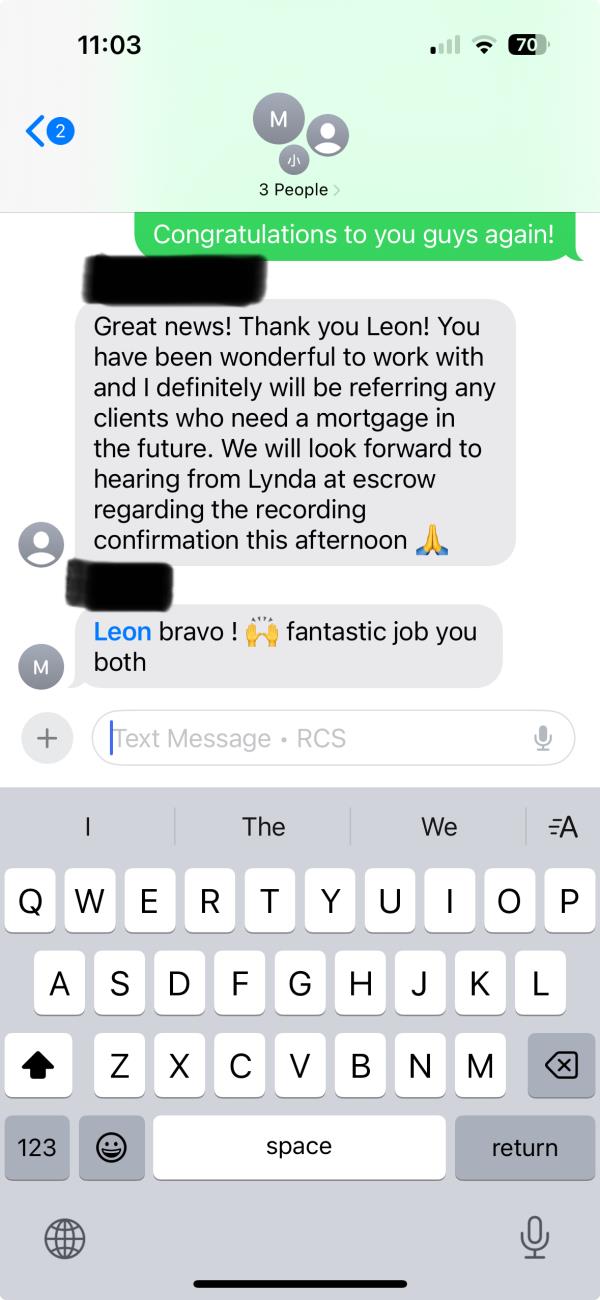Screen dimensions: 600x1300
Task: Go back to the messages list
Action: point(48,131)
